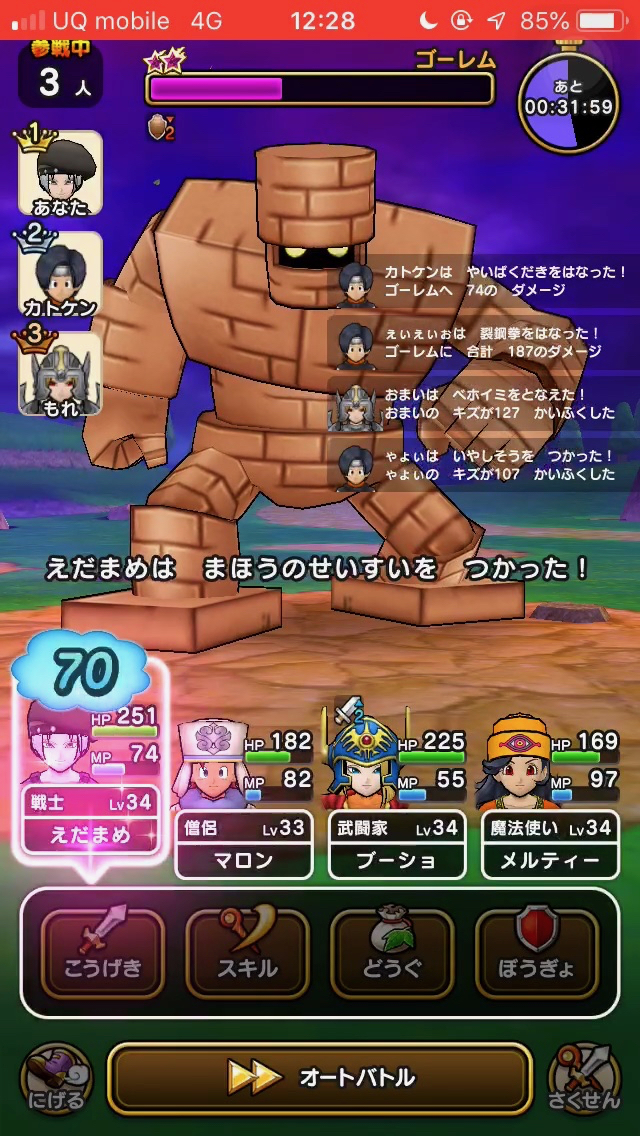Start オートバトル auto battle

(320, 1078)
